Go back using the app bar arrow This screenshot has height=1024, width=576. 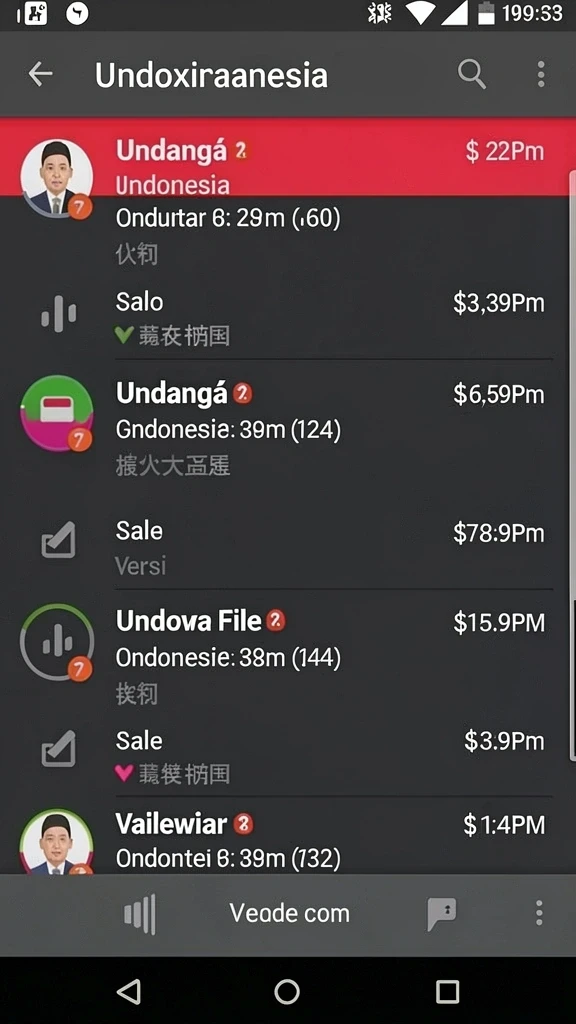(x=40, y=74)
